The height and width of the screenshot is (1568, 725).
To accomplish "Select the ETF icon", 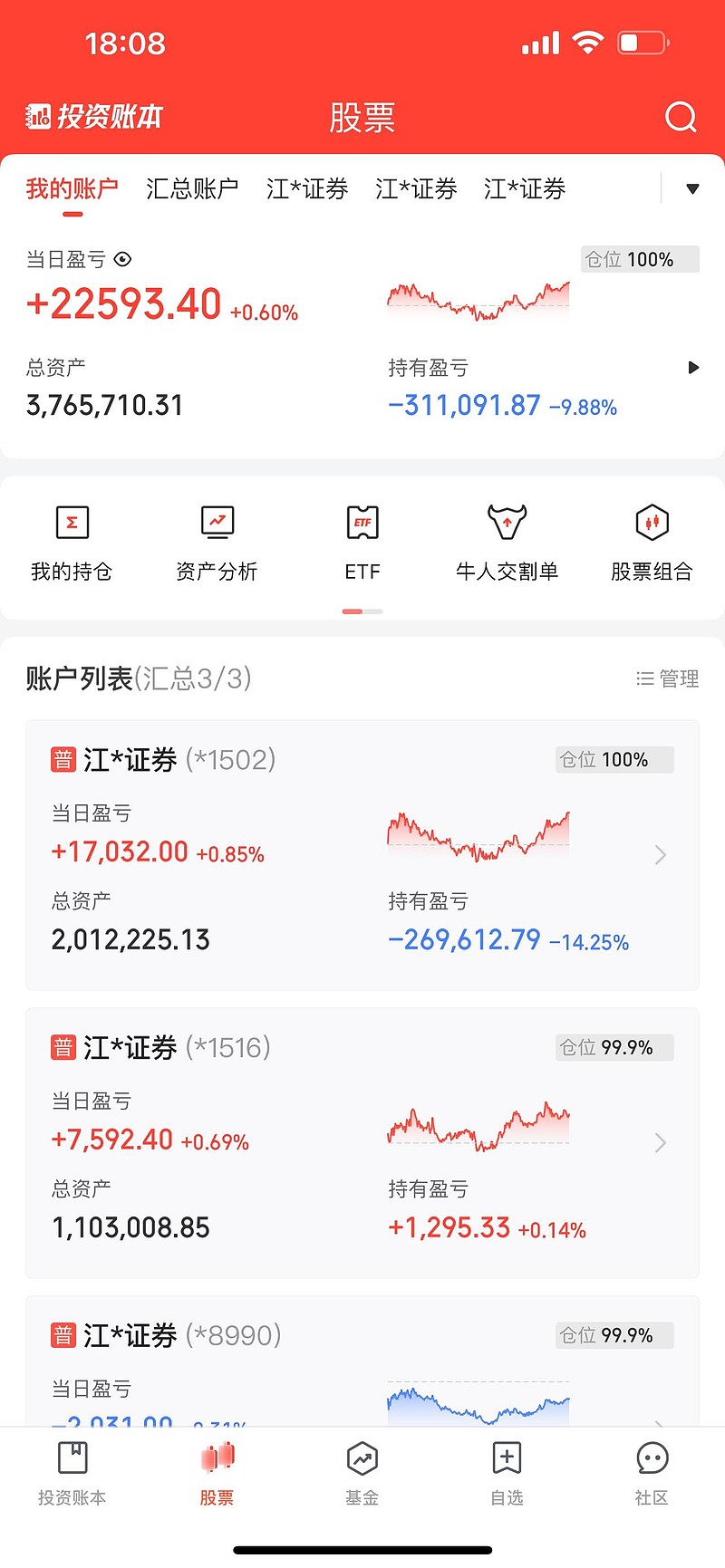I will click(x=362, y=539).
